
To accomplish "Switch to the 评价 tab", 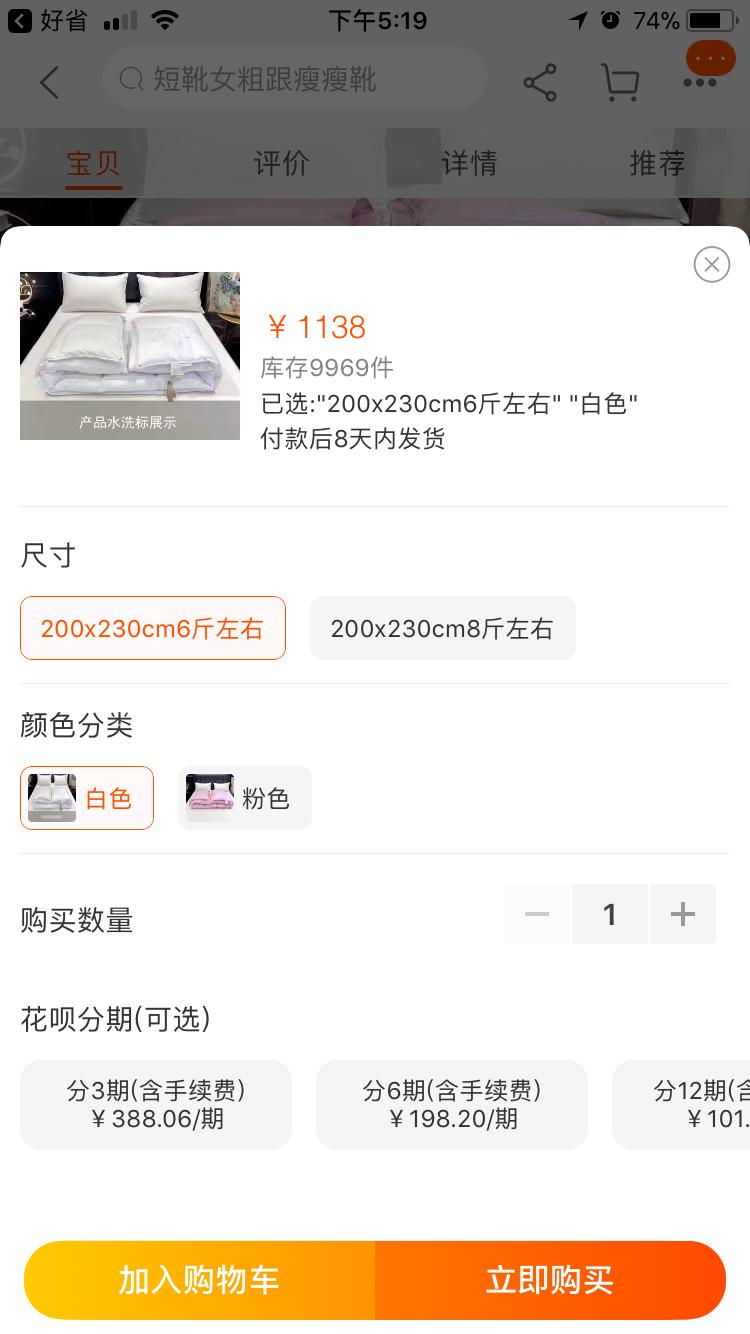I will point(280,163).
